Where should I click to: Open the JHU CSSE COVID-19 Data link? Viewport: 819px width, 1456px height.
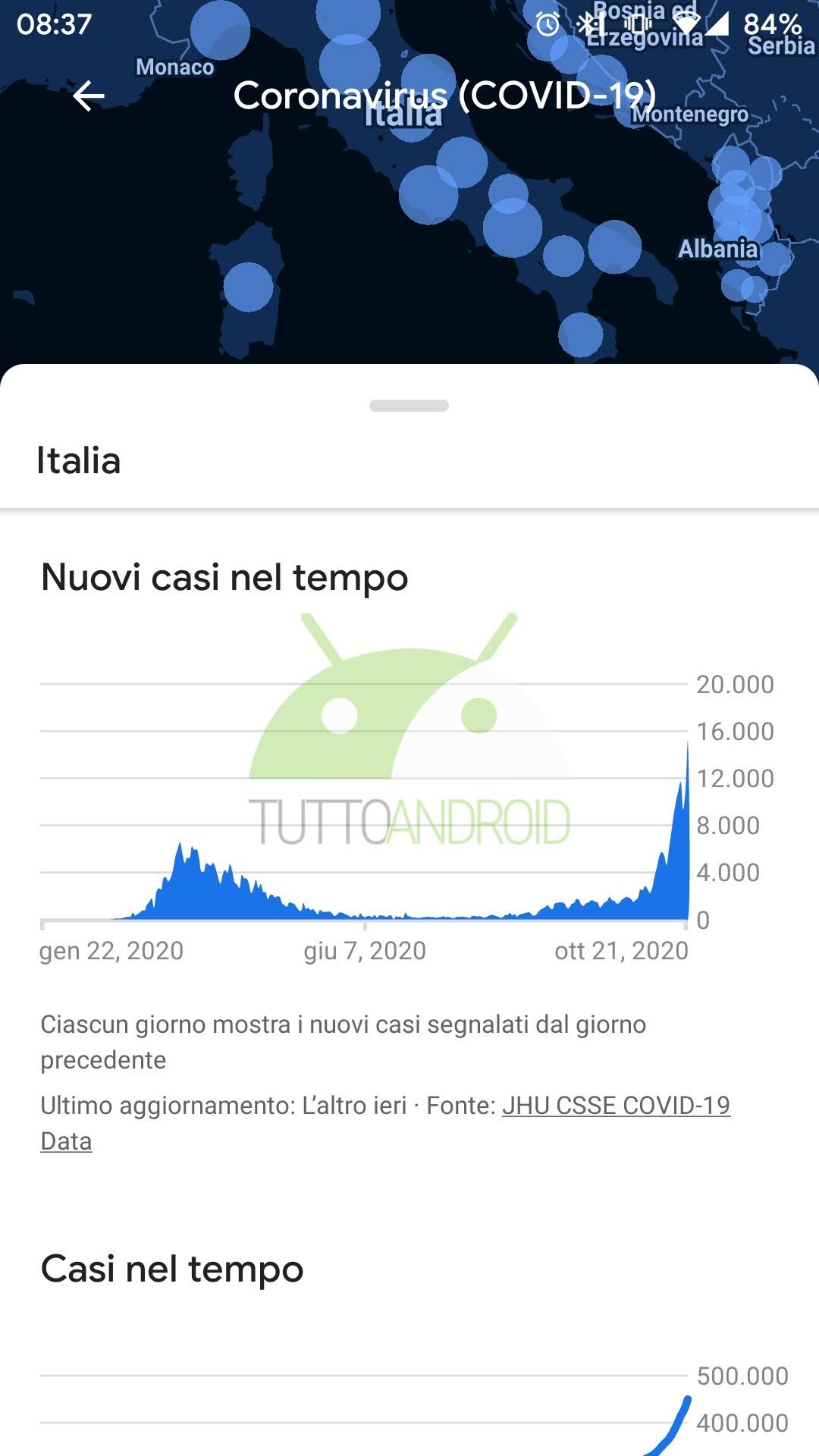pyautogui.click(x=615, y=1106)
